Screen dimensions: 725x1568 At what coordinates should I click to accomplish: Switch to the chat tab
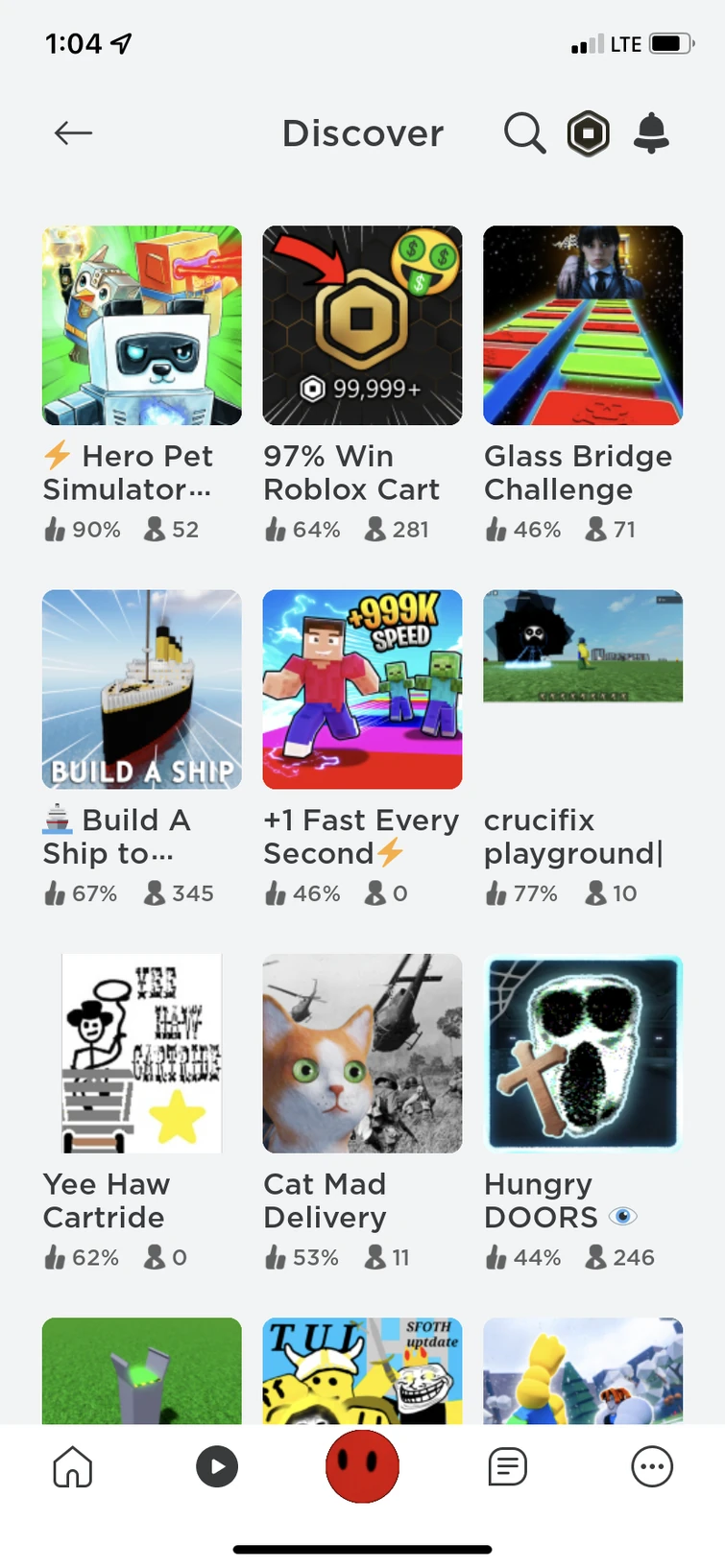tap(507, 1466)
